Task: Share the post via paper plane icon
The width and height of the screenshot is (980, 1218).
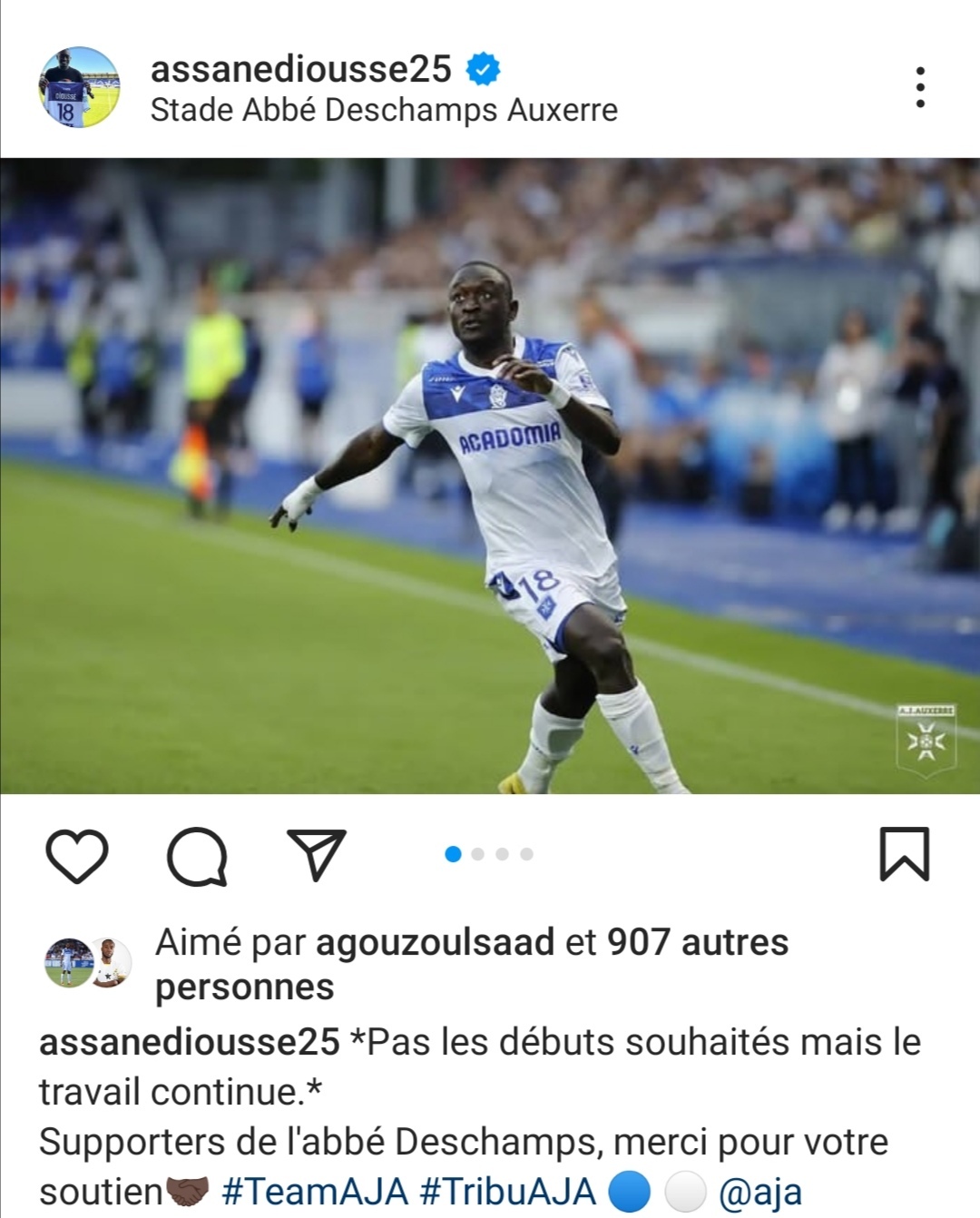Action: [x=317, y=854]
